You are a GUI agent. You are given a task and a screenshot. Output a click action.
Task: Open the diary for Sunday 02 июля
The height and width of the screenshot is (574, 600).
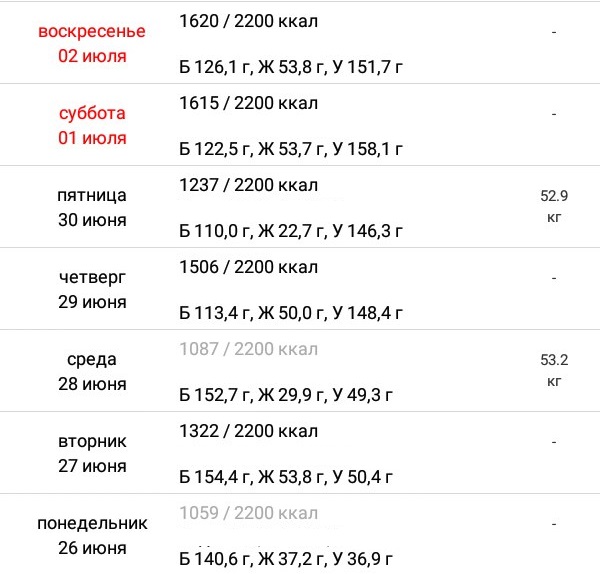coord(92,43)
